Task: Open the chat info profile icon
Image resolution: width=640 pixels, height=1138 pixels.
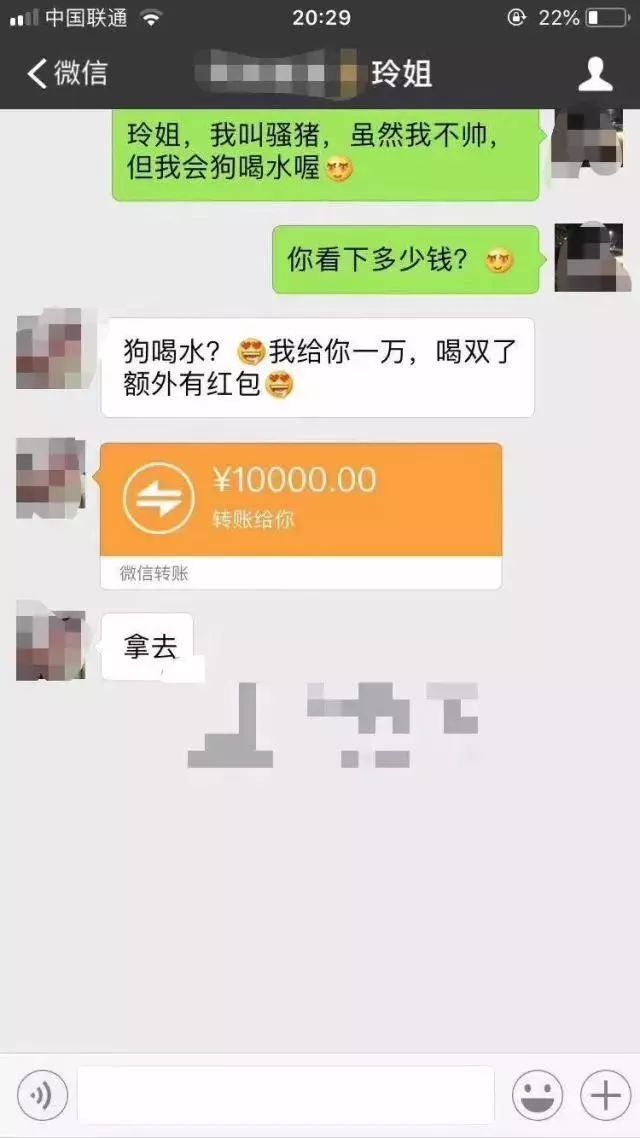Action: pyautogui.click(x=595, y=74)
